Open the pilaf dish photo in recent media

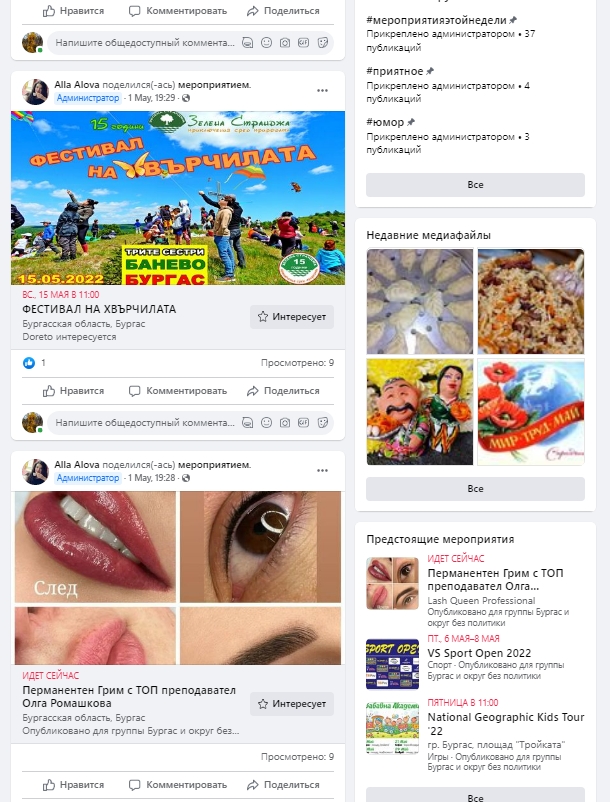[x=530, y=301]
